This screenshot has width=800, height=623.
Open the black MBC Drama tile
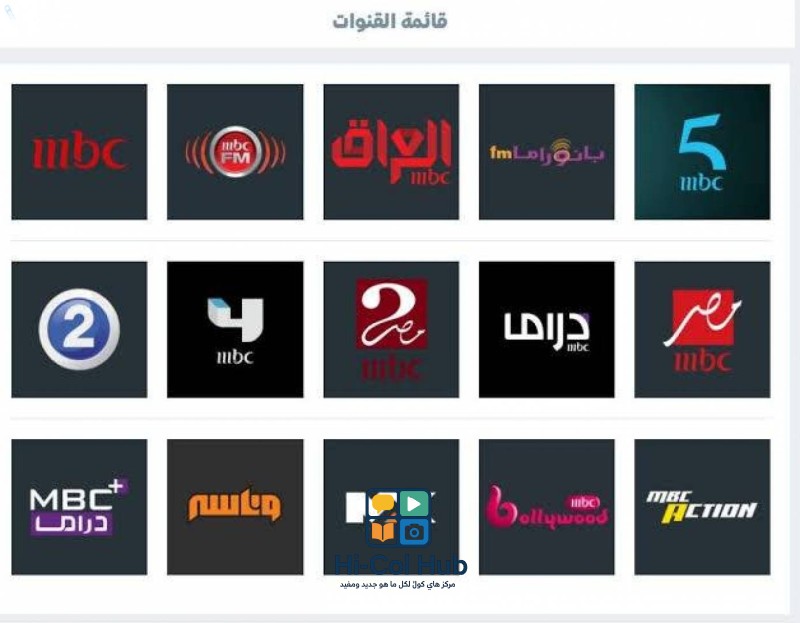point(546,329)
